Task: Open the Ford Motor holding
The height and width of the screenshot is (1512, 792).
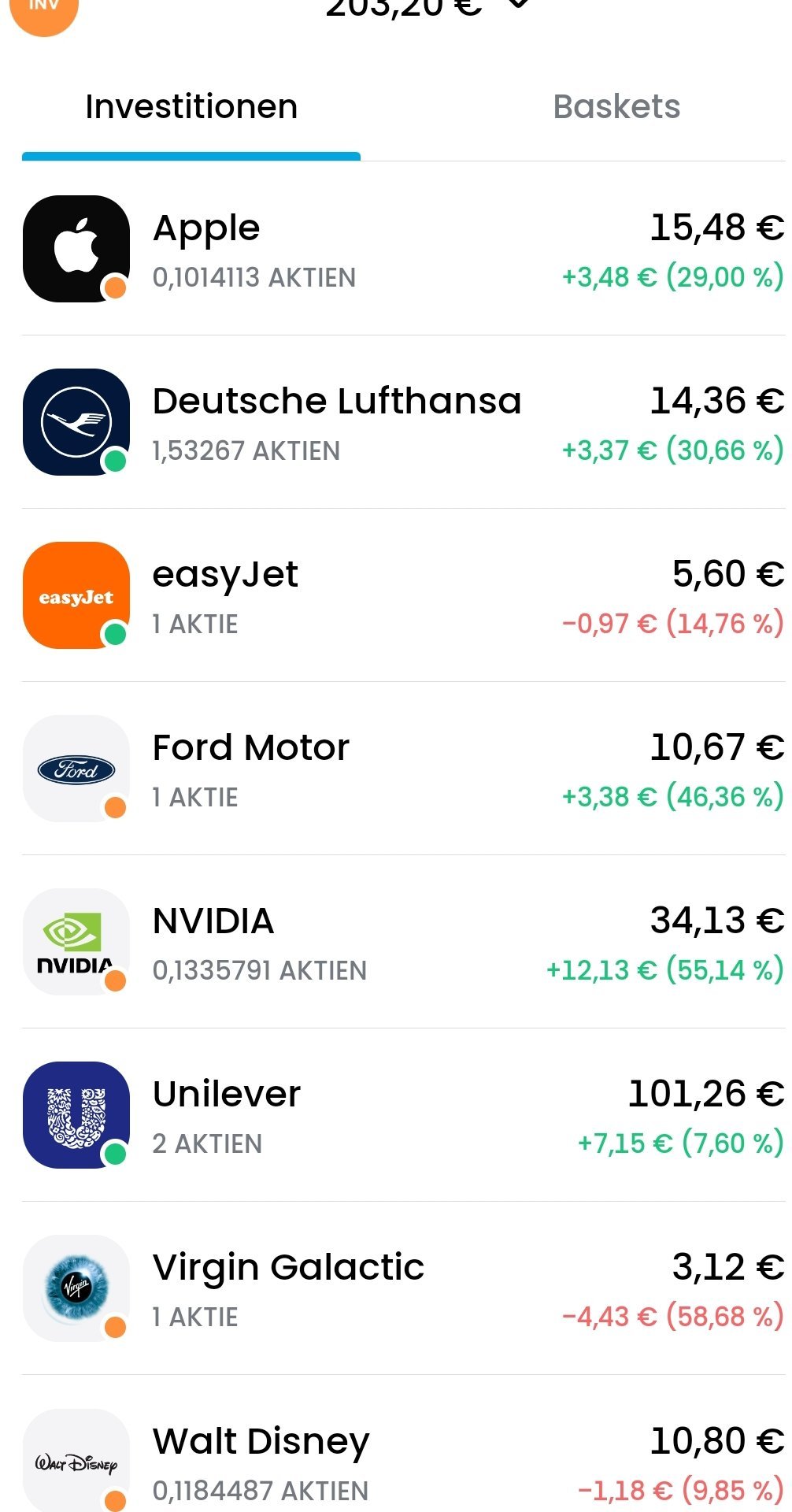Action: tap(403, 769)
